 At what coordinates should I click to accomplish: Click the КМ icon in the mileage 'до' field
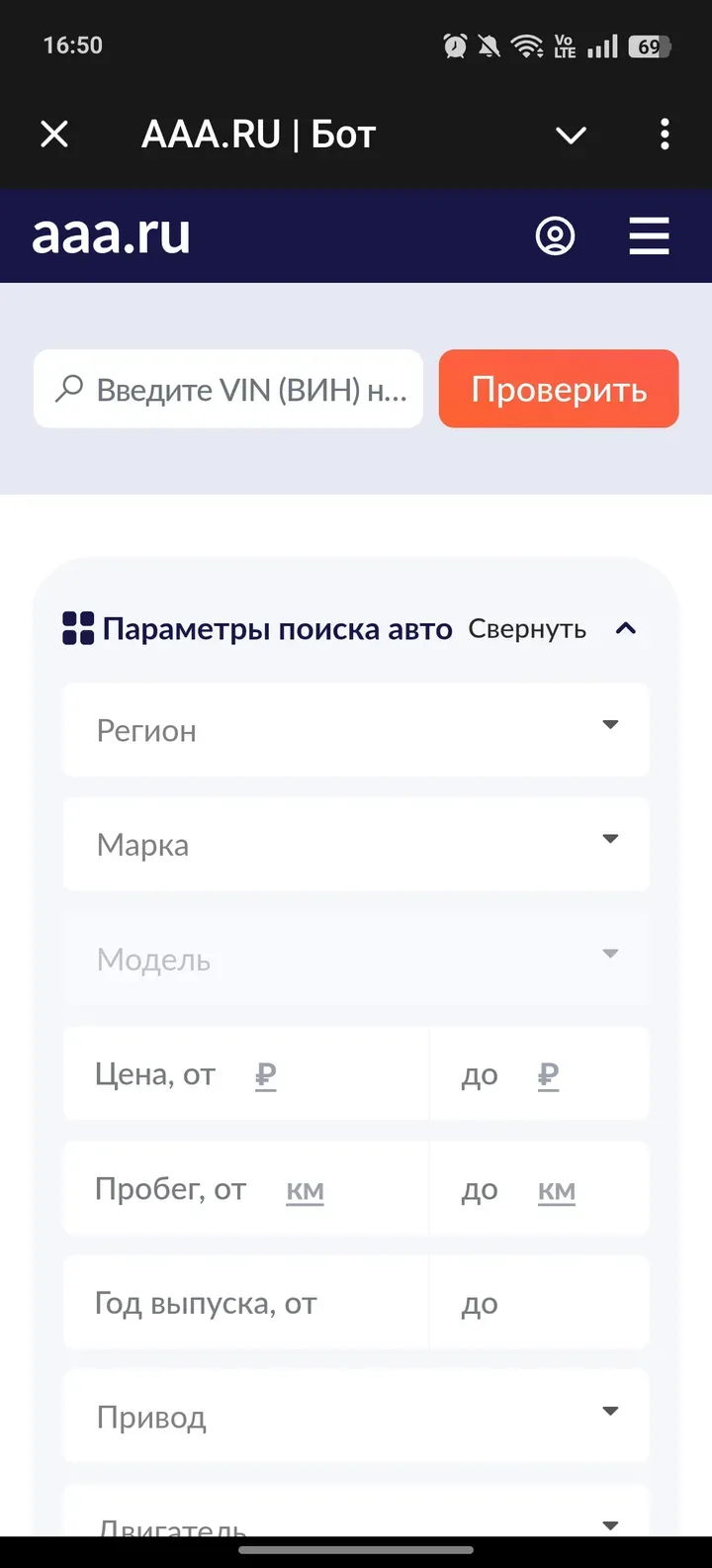pyautogui.click(x=556, y=1189)
